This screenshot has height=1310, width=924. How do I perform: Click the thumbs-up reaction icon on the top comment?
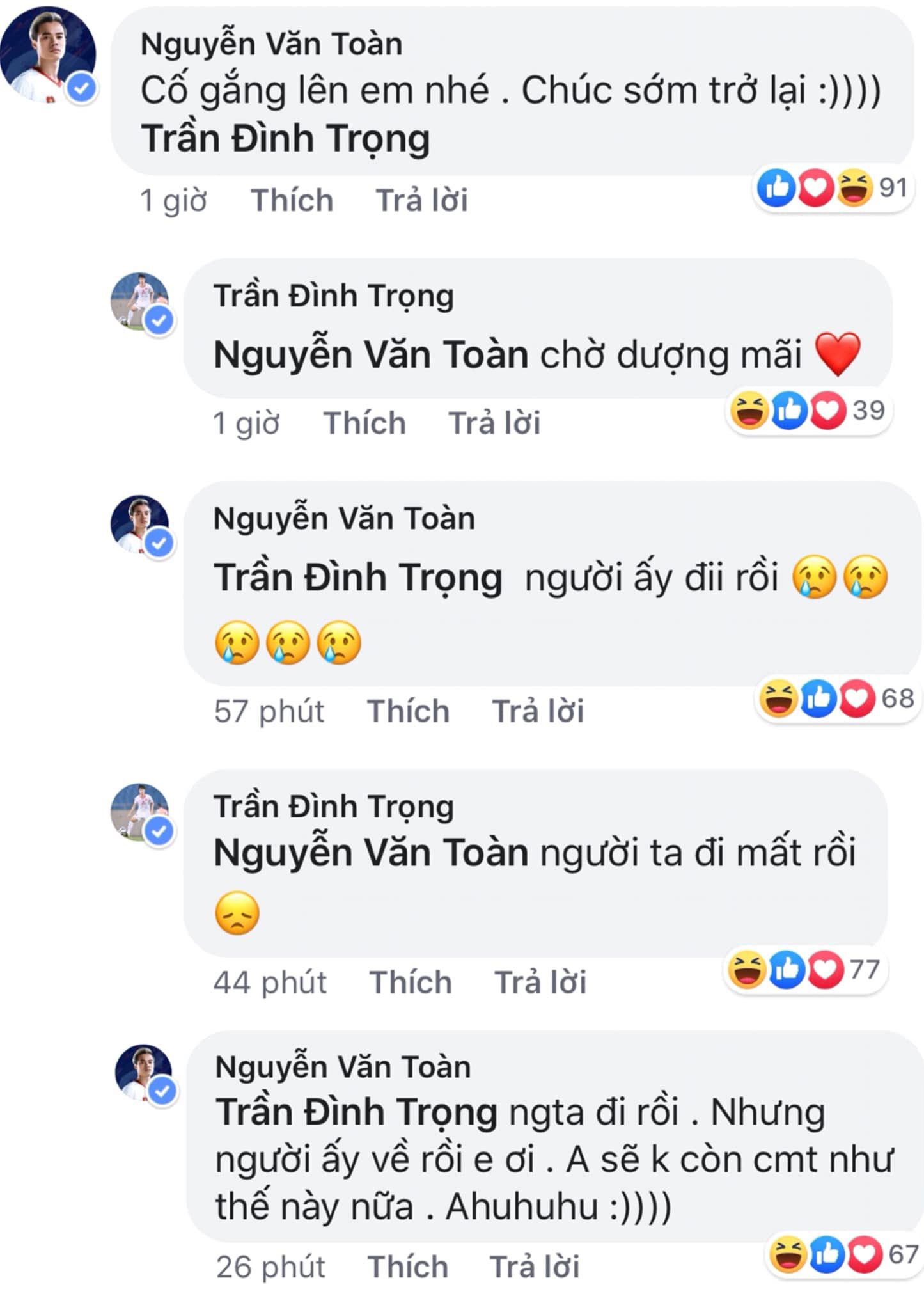click(776, 187)
